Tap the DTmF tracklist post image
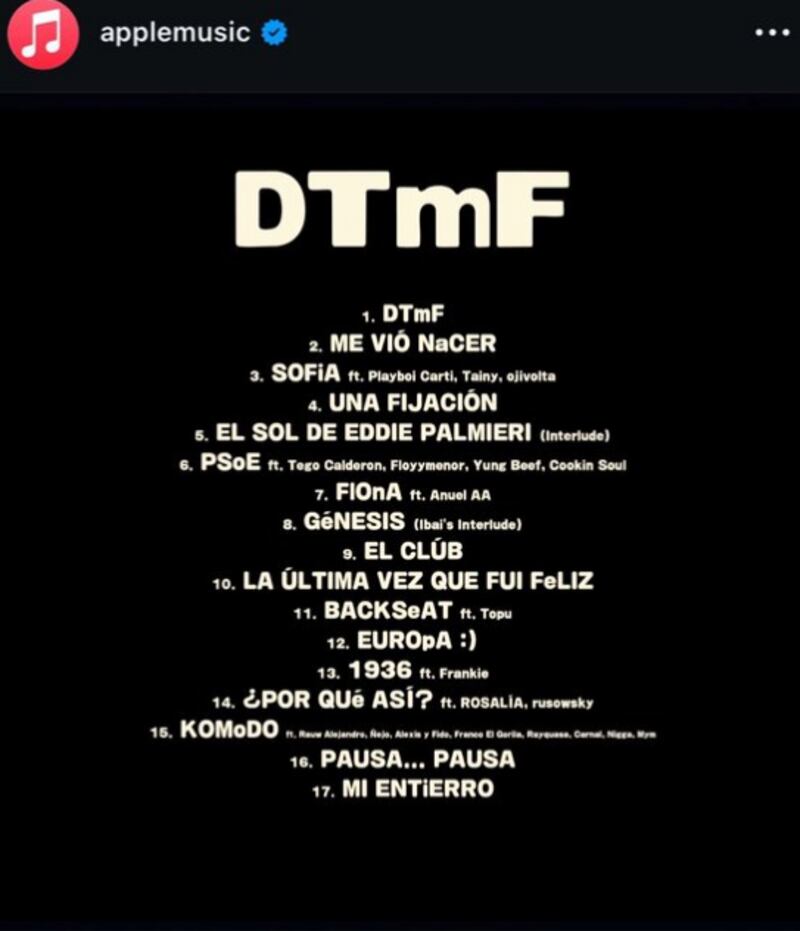 400,510
